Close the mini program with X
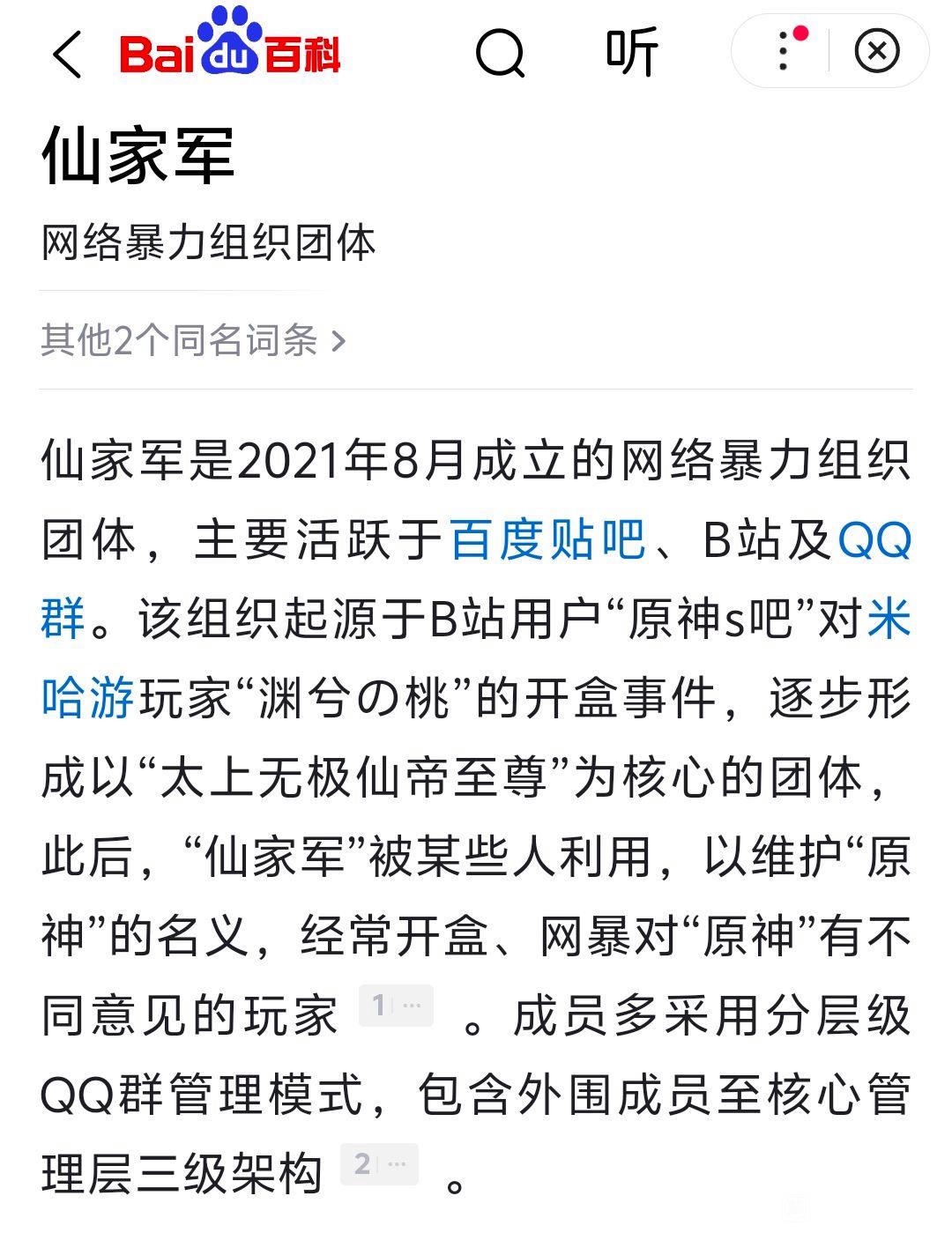952x1233 pixels. pyautogui.click(x=877, y=51)
